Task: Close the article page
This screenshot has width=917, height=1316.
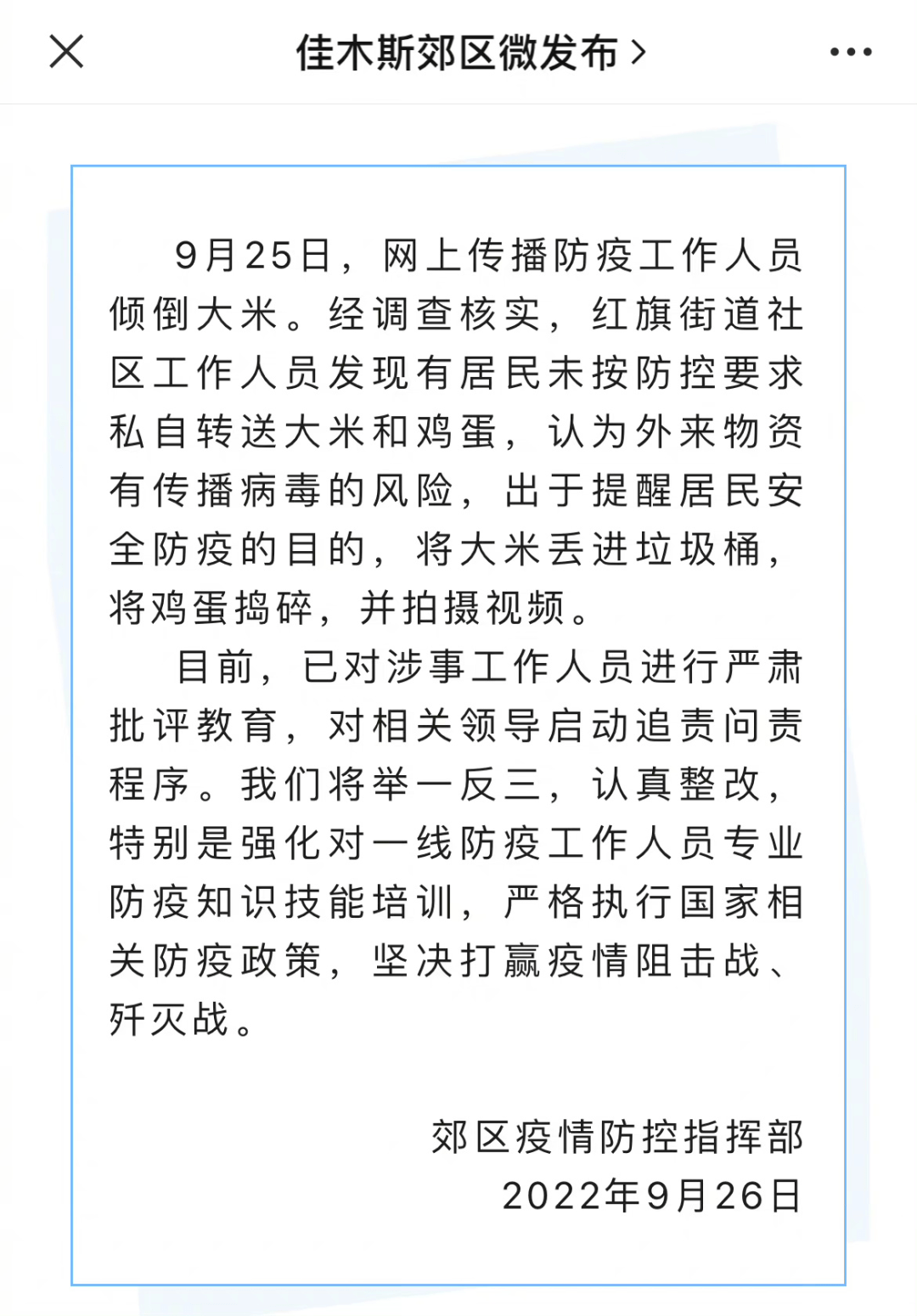Action: (66, 52)
